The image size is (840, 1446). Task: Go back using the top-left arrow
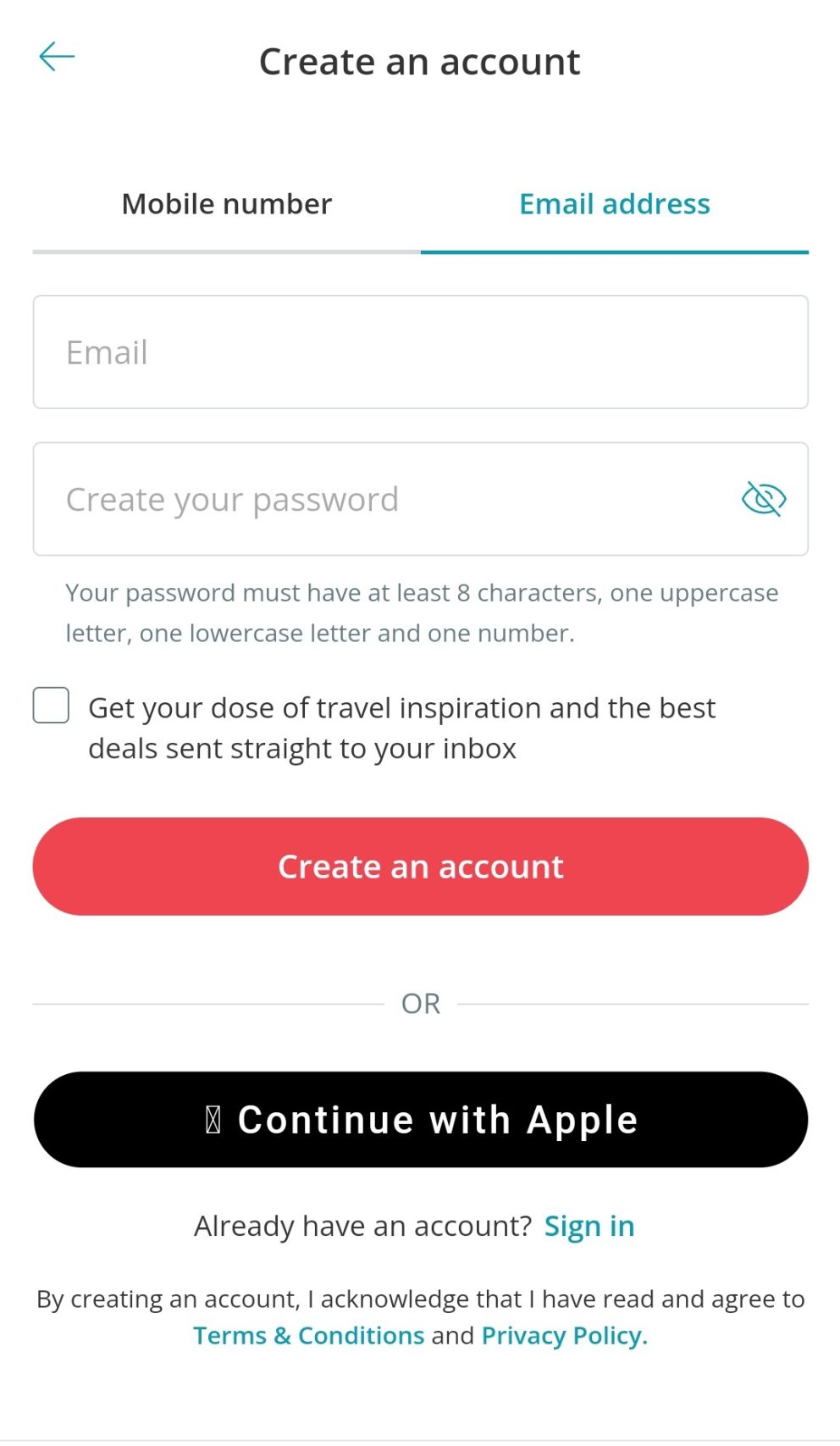pyautogui.click(x=57, y=57)
